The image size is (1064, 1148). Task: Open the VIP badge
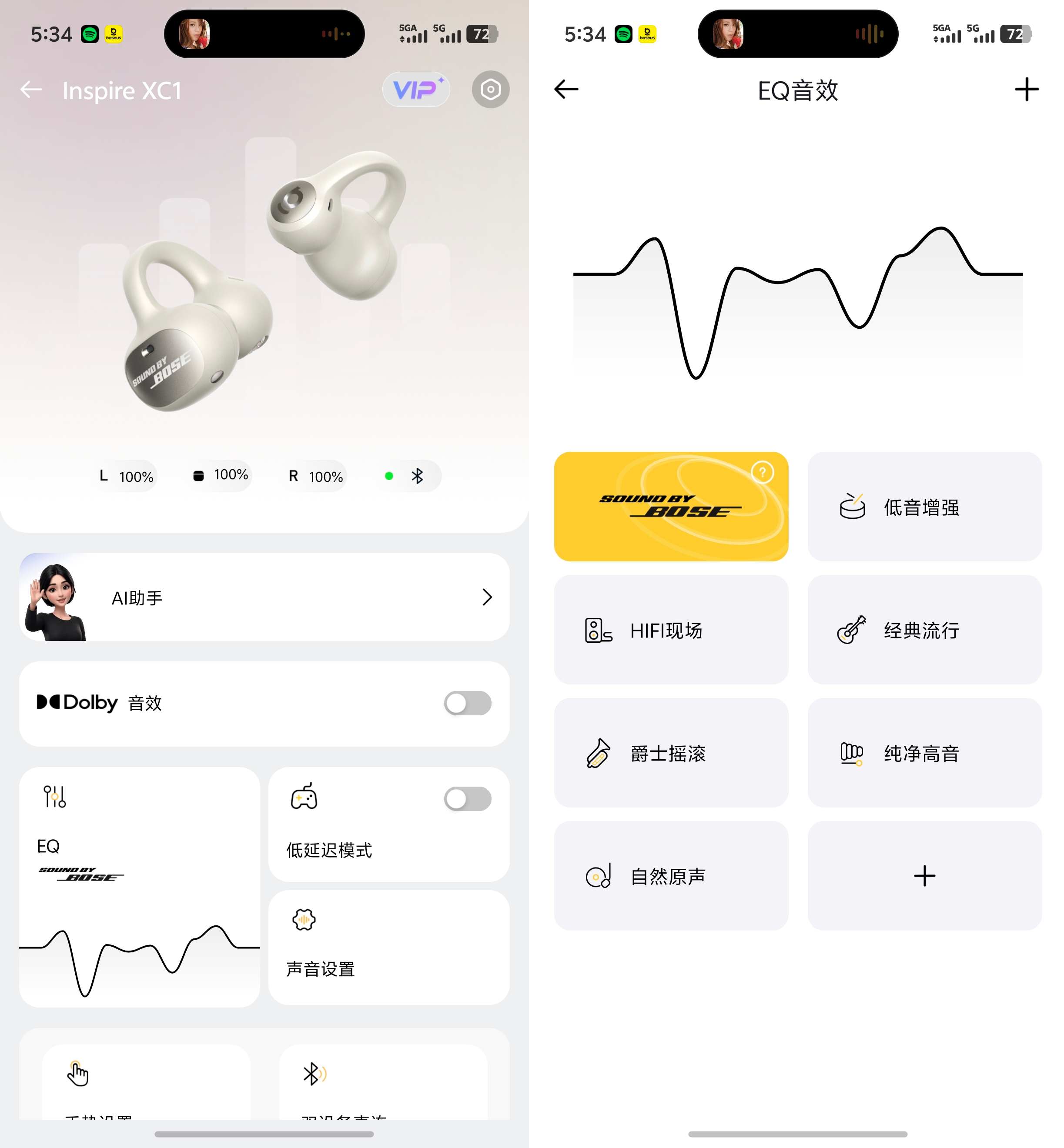coord(416,90)
